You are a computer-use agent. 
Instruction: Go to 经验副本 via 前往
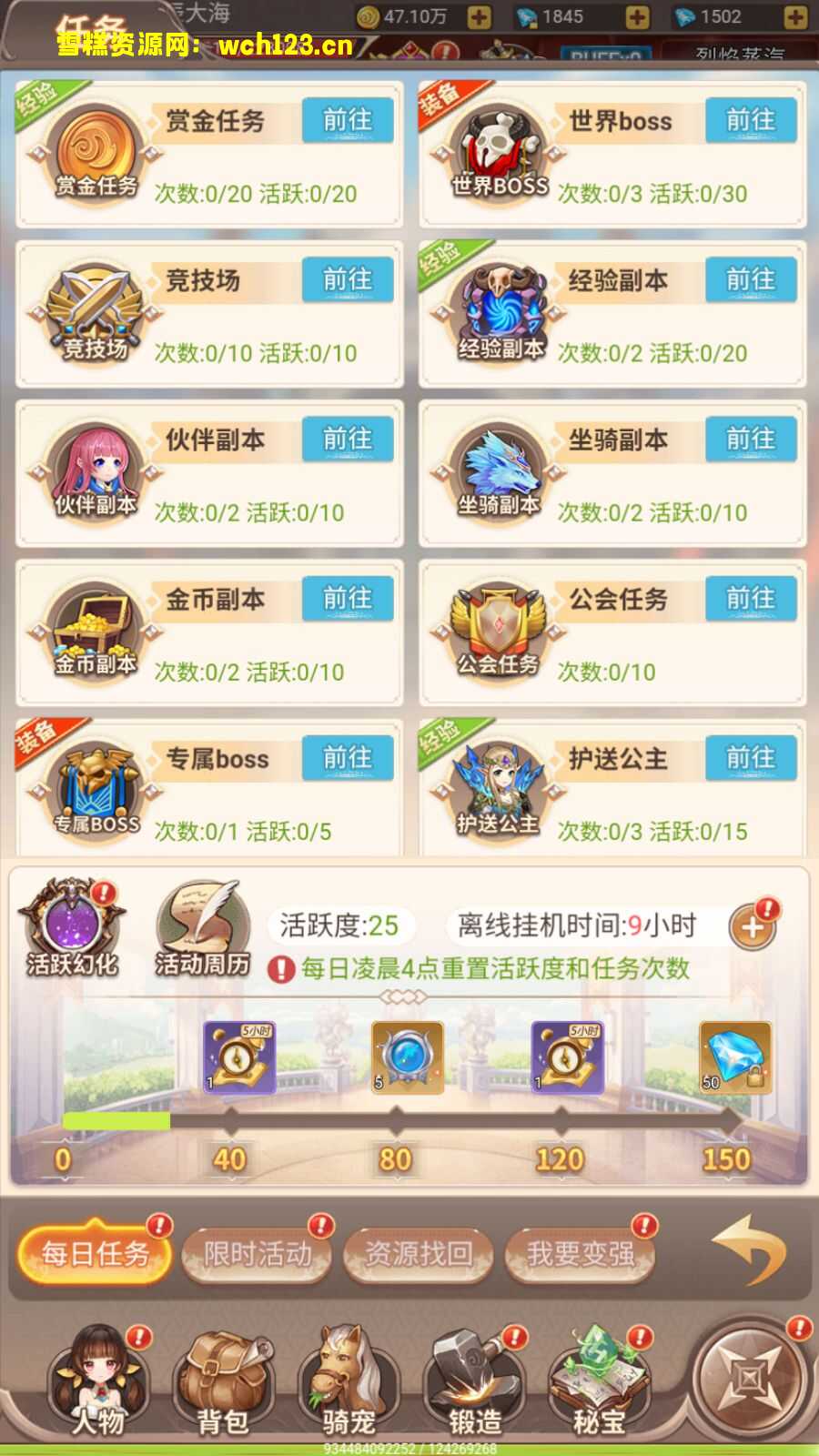(x=751, y=280)
